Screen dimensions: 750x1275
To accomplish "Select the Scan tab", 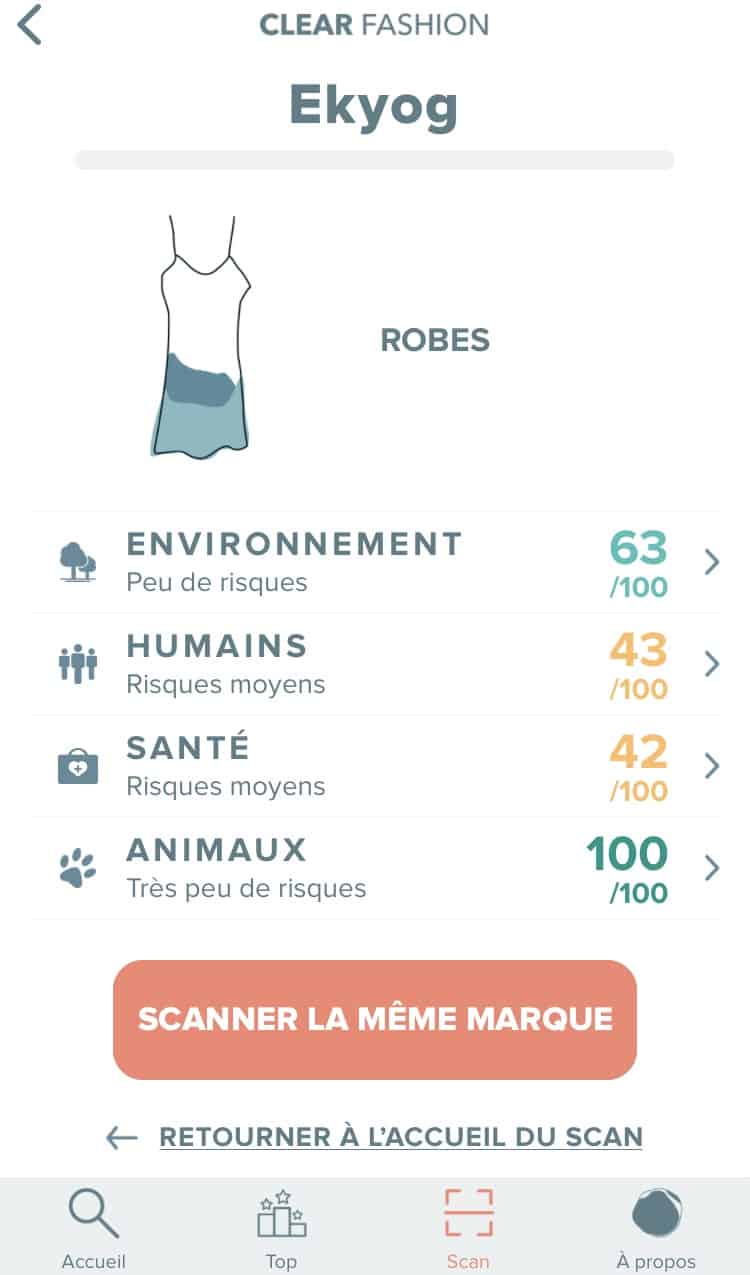I will coord(468,1228).
